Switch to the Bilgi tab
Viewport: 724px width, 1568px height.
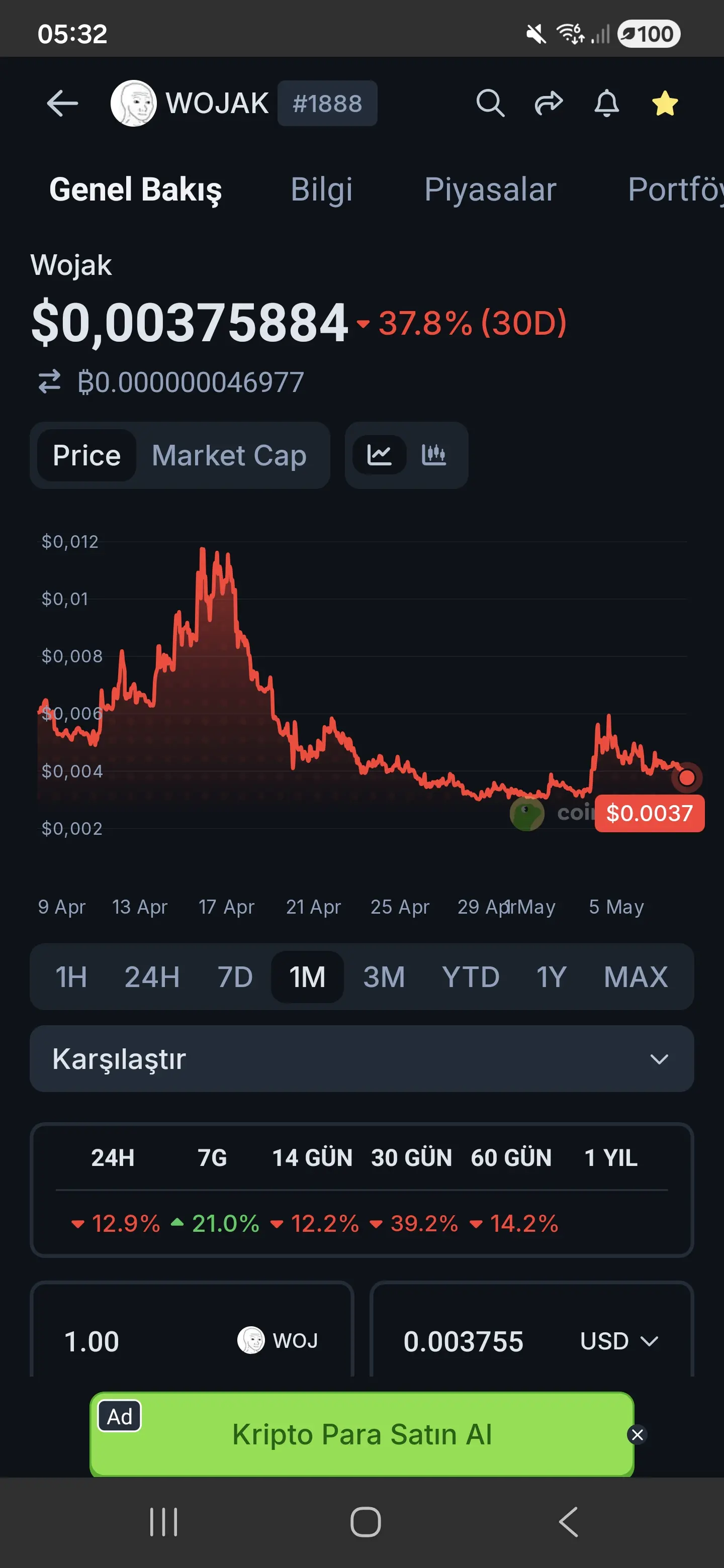[x=321, y=189]
